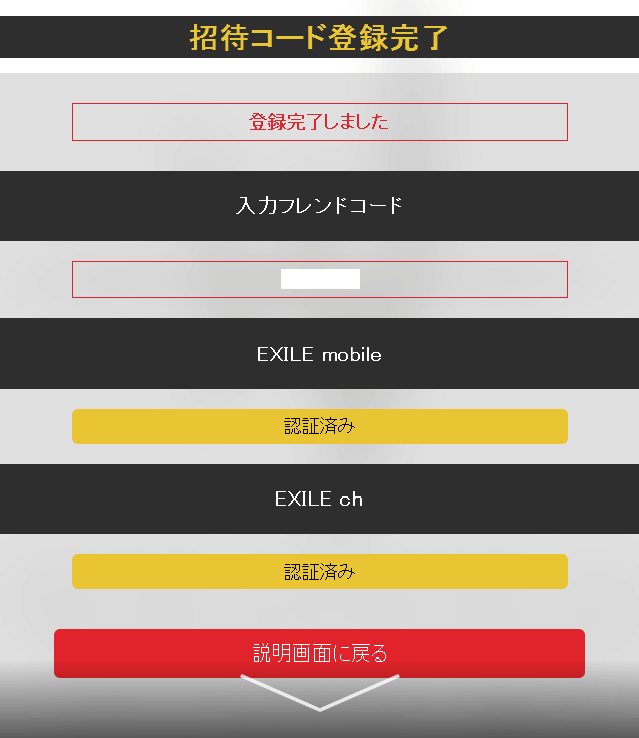Tap the red 説明画面に戻る button
The image size is (639, 738).
point(319,653)
